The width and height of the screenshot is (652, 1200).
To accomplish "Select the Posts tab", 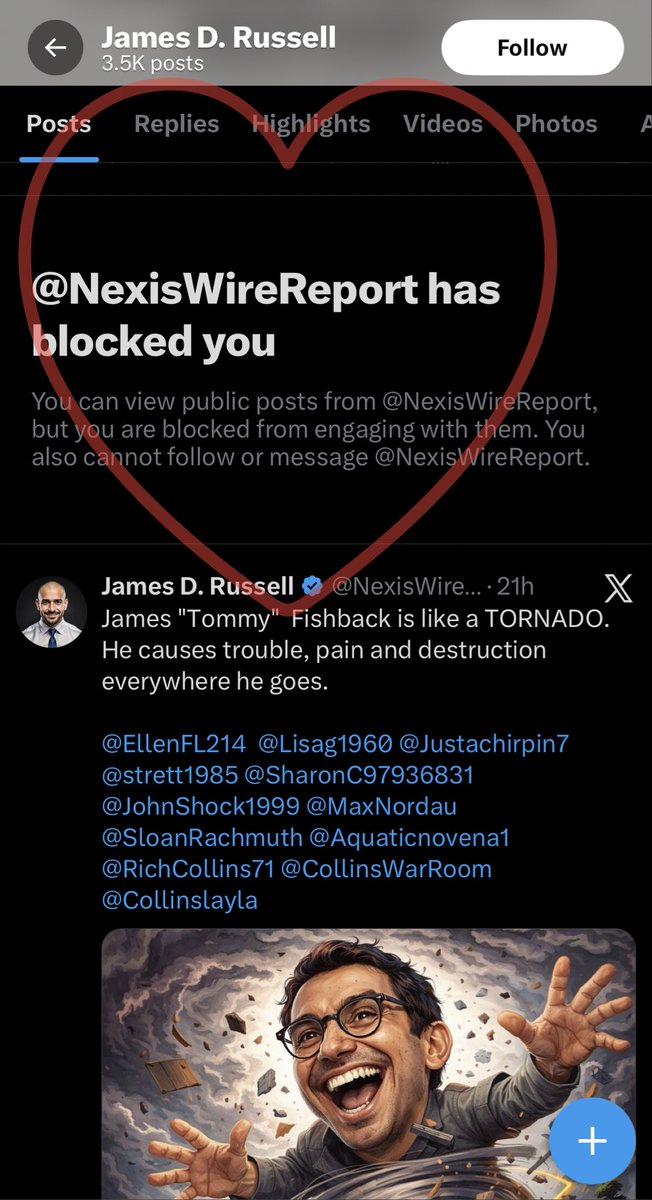I will (x=58, y=124).
